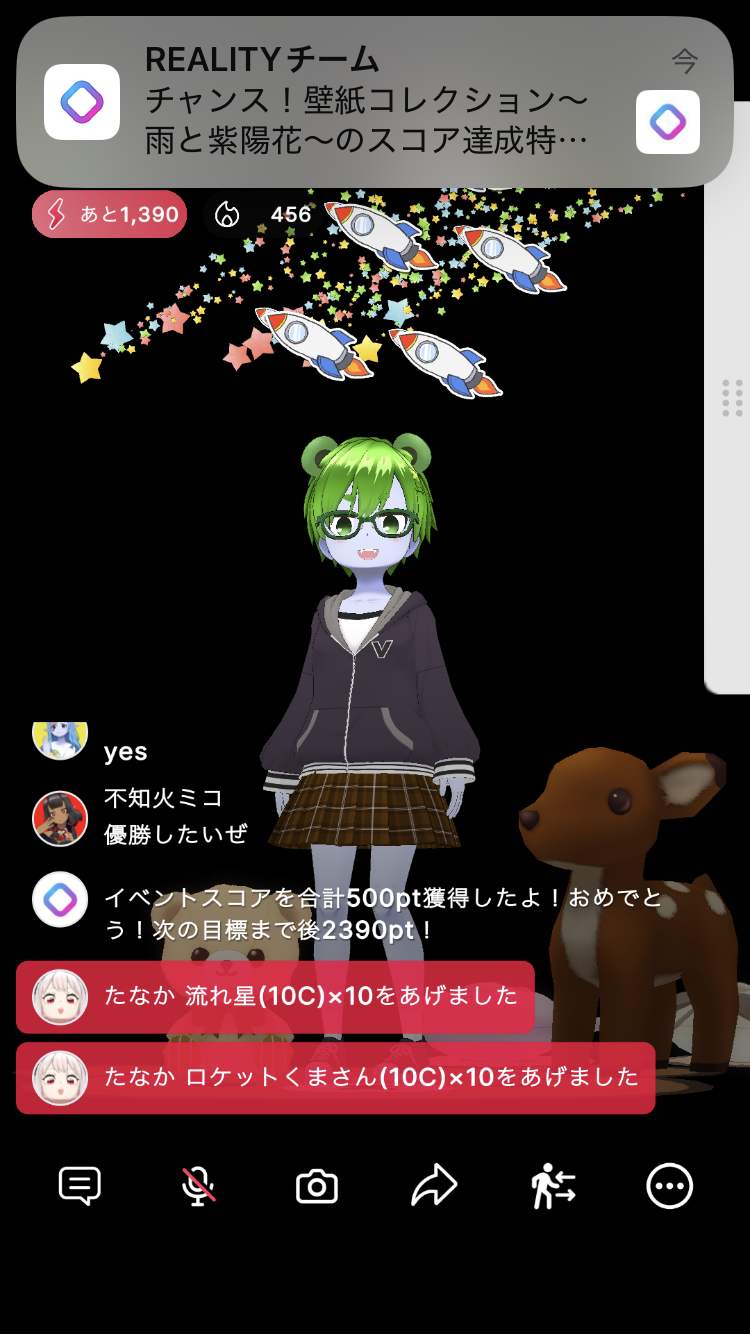Toggle the muted microphone icon
Screen dimensions: 750x1334
(198, 1187)
